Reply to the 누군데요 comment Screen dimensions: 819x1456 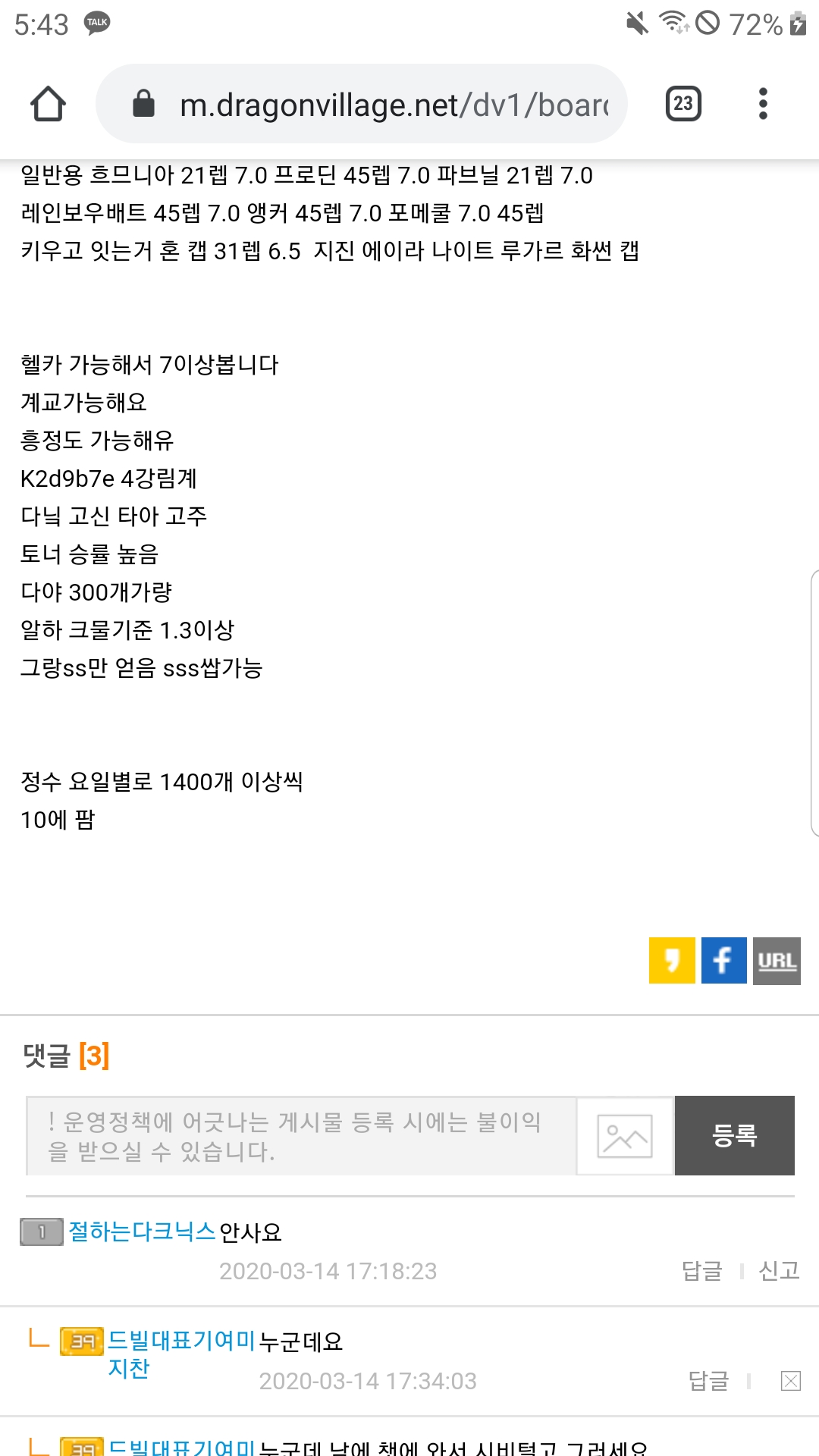point(708,1381)
